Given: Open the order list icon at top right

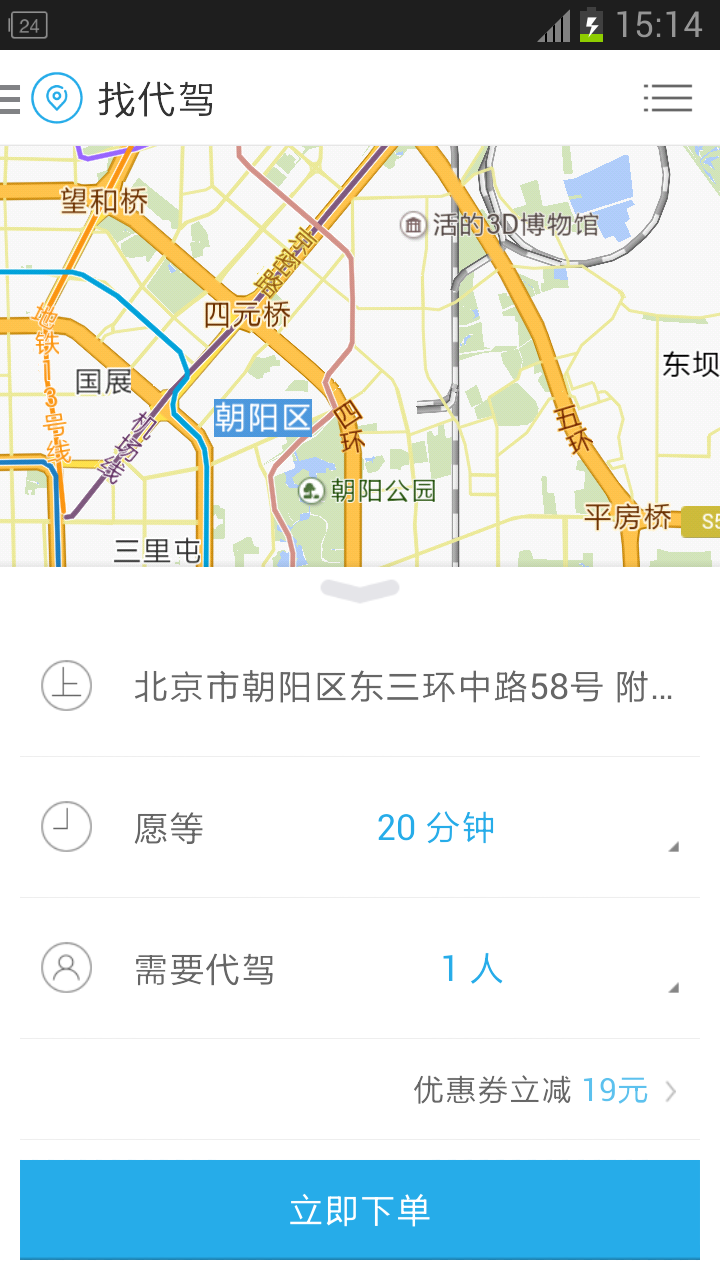Looking at the screenshot, I should 668,98.
